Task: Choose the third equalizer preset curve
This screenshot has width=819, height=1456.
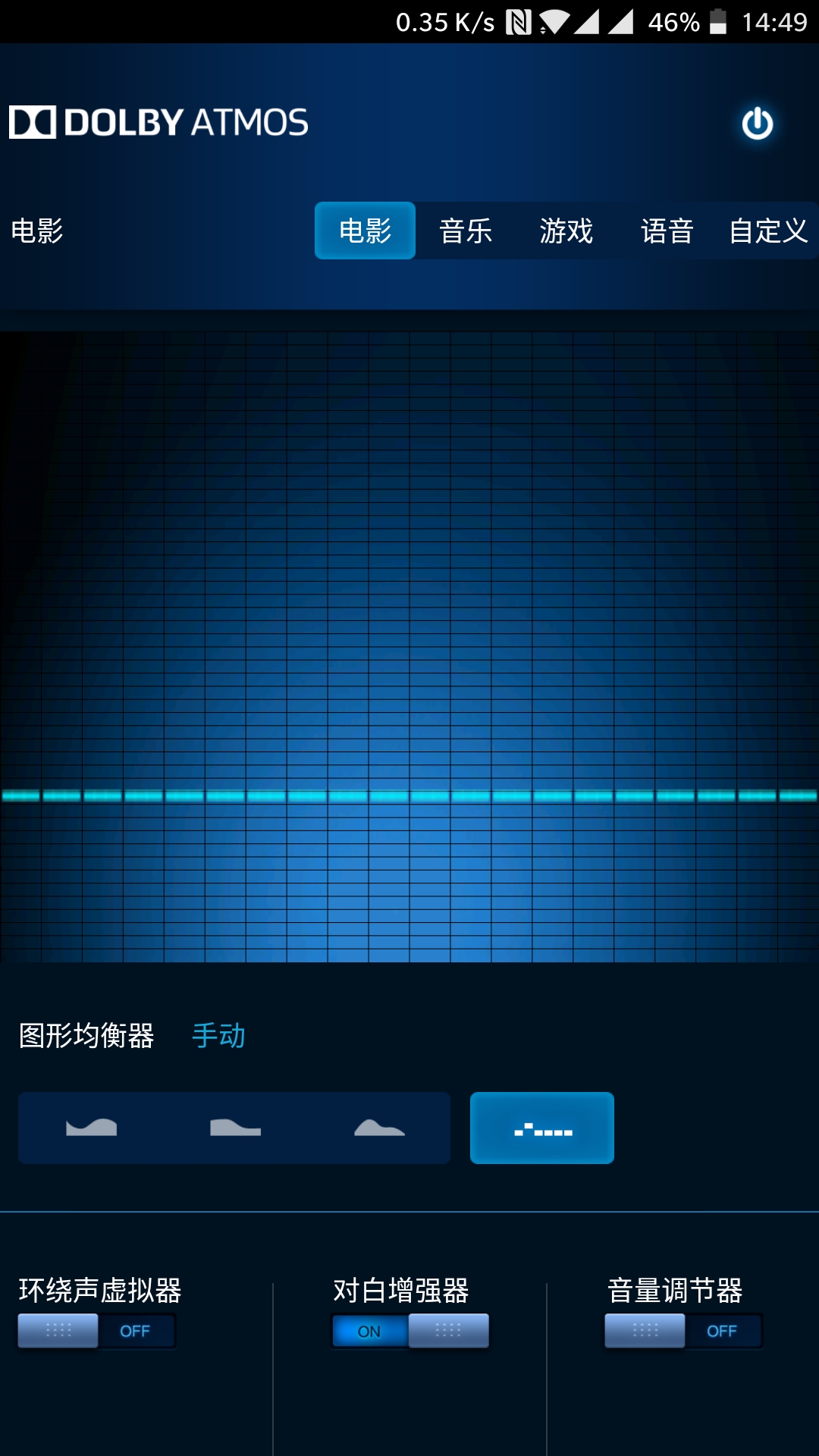Action: tap(379, 1128)
